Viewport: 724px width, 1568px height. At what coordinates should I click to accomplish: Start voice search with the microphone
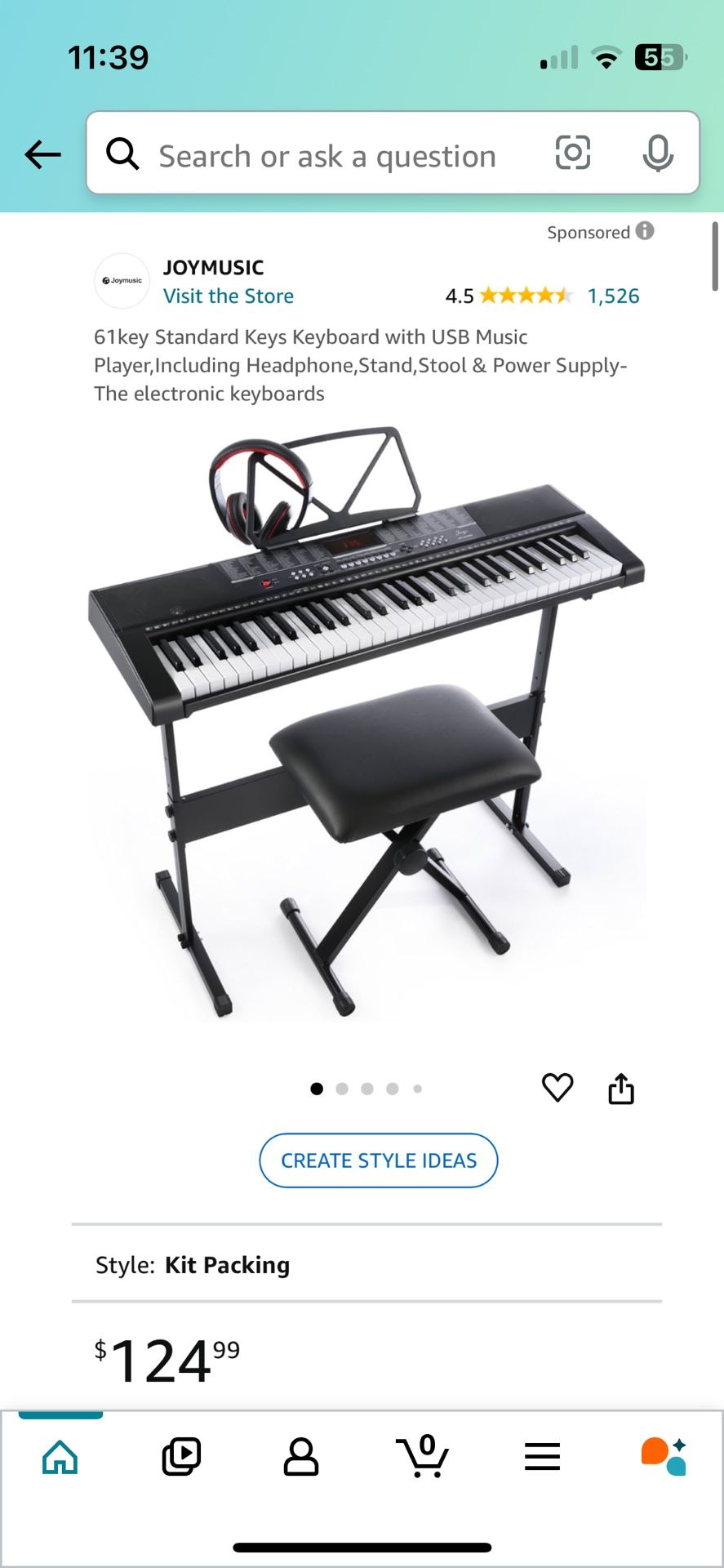658,154
